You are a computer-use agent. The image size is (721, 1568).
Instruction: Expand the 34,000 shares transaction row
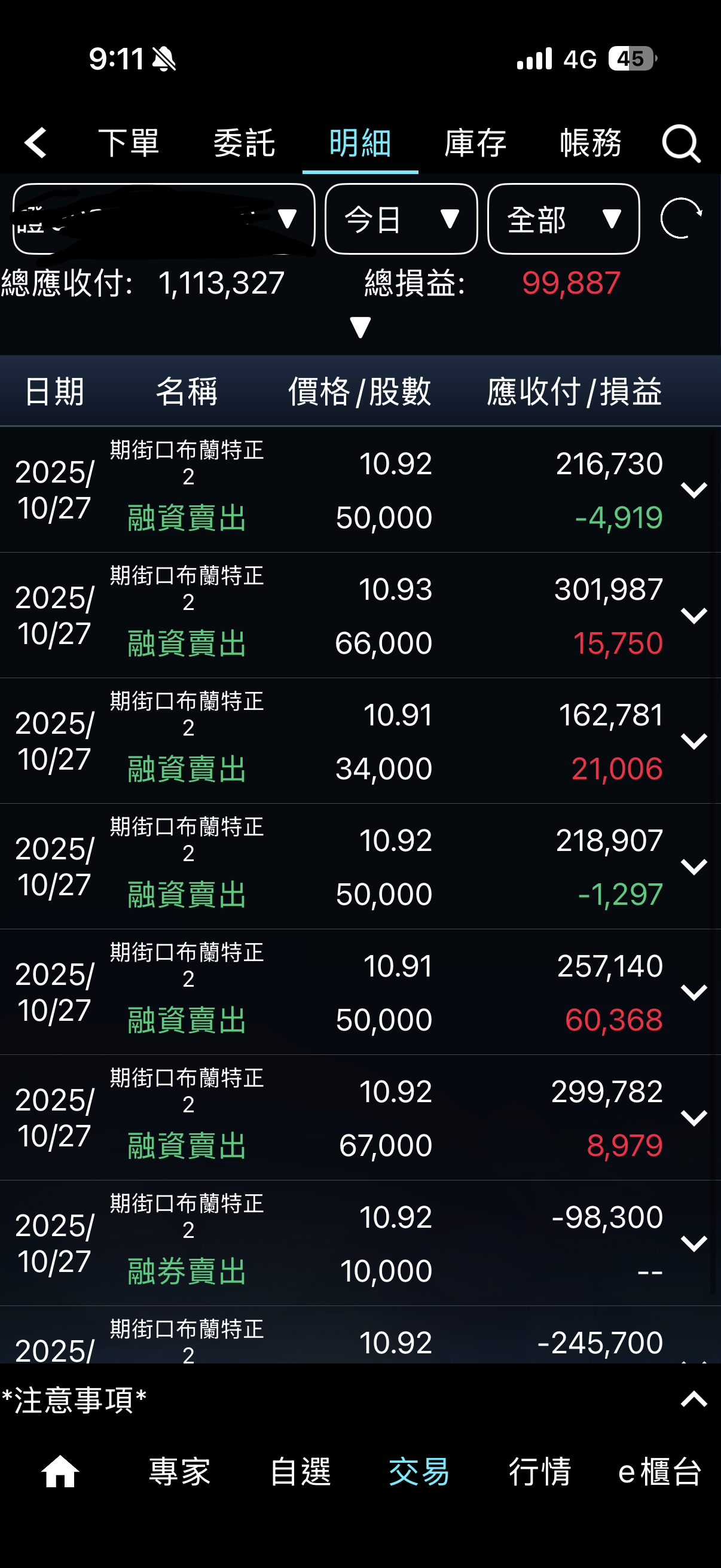click(x=693, y=741)
